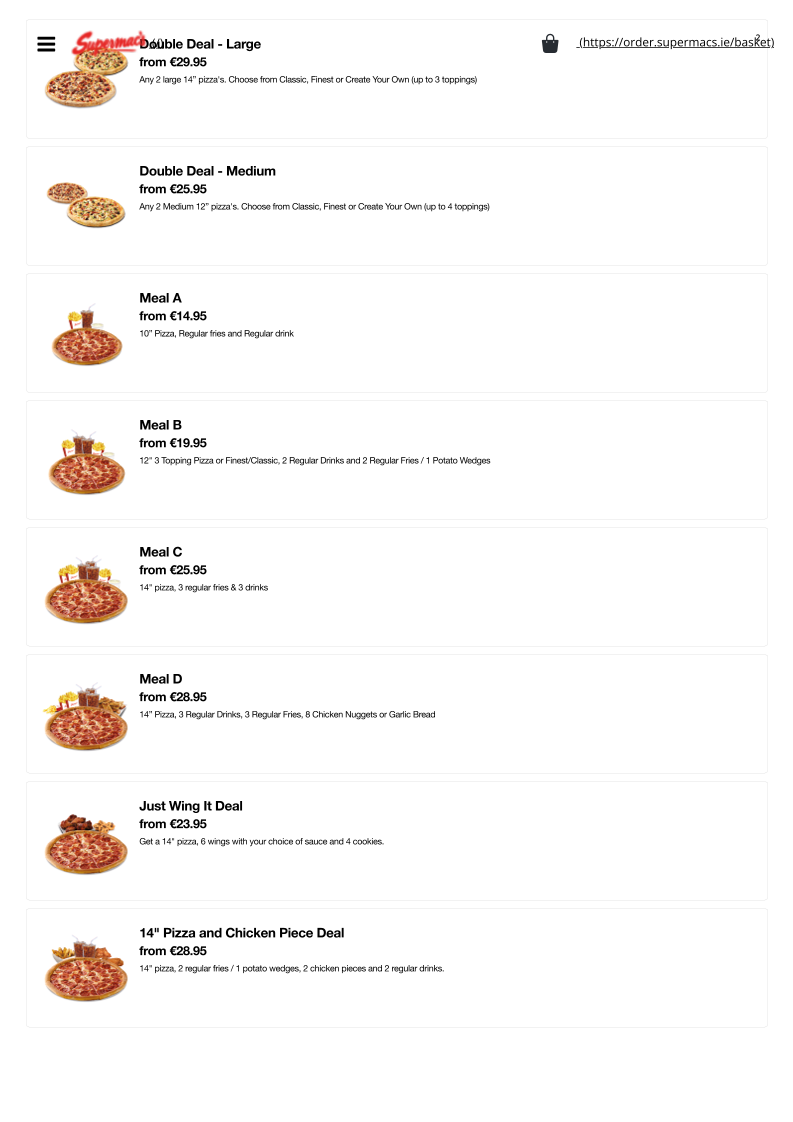Select Meal C with 14" pizza

[396, 587]
